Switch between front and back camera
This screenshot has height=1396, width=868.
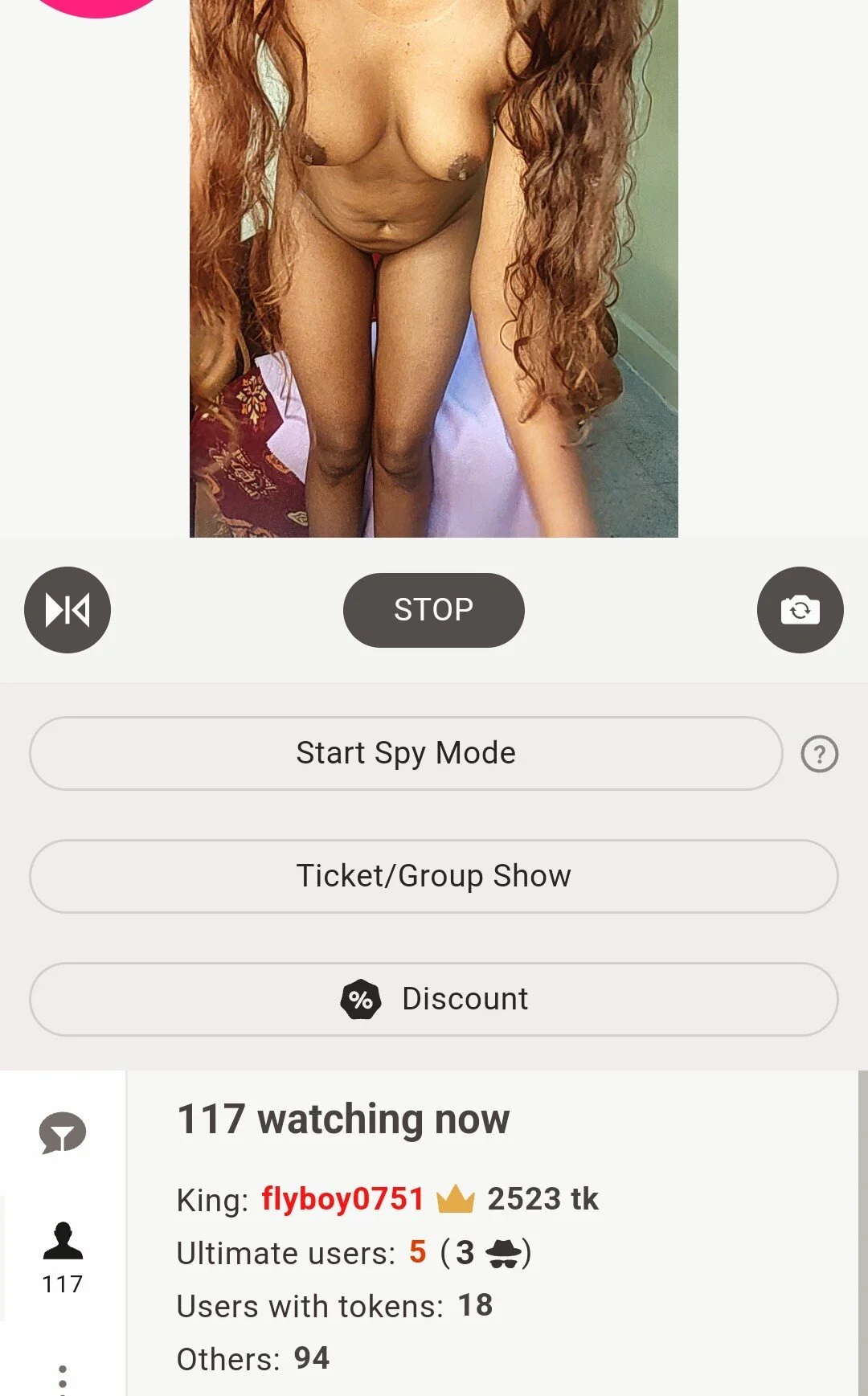[x=800, y=610]
